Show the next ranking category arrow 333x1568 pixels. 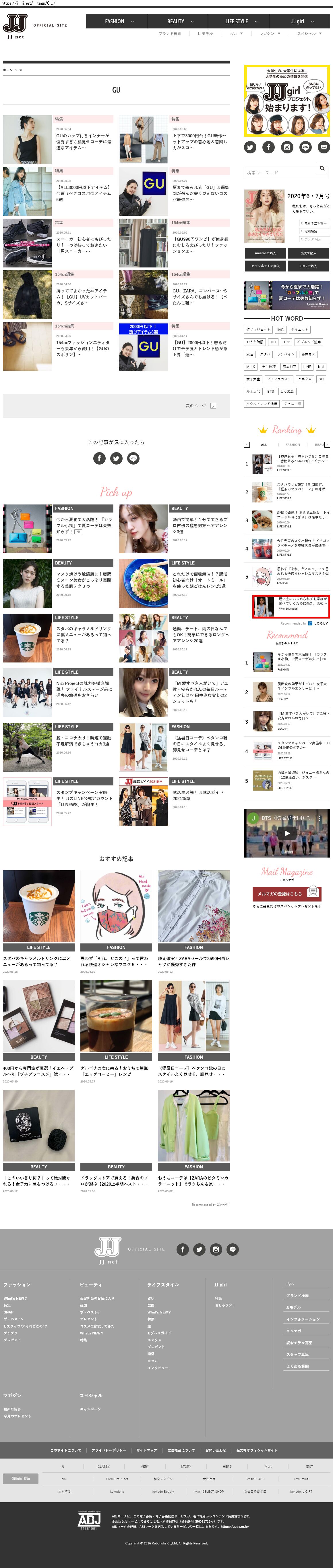327,444
